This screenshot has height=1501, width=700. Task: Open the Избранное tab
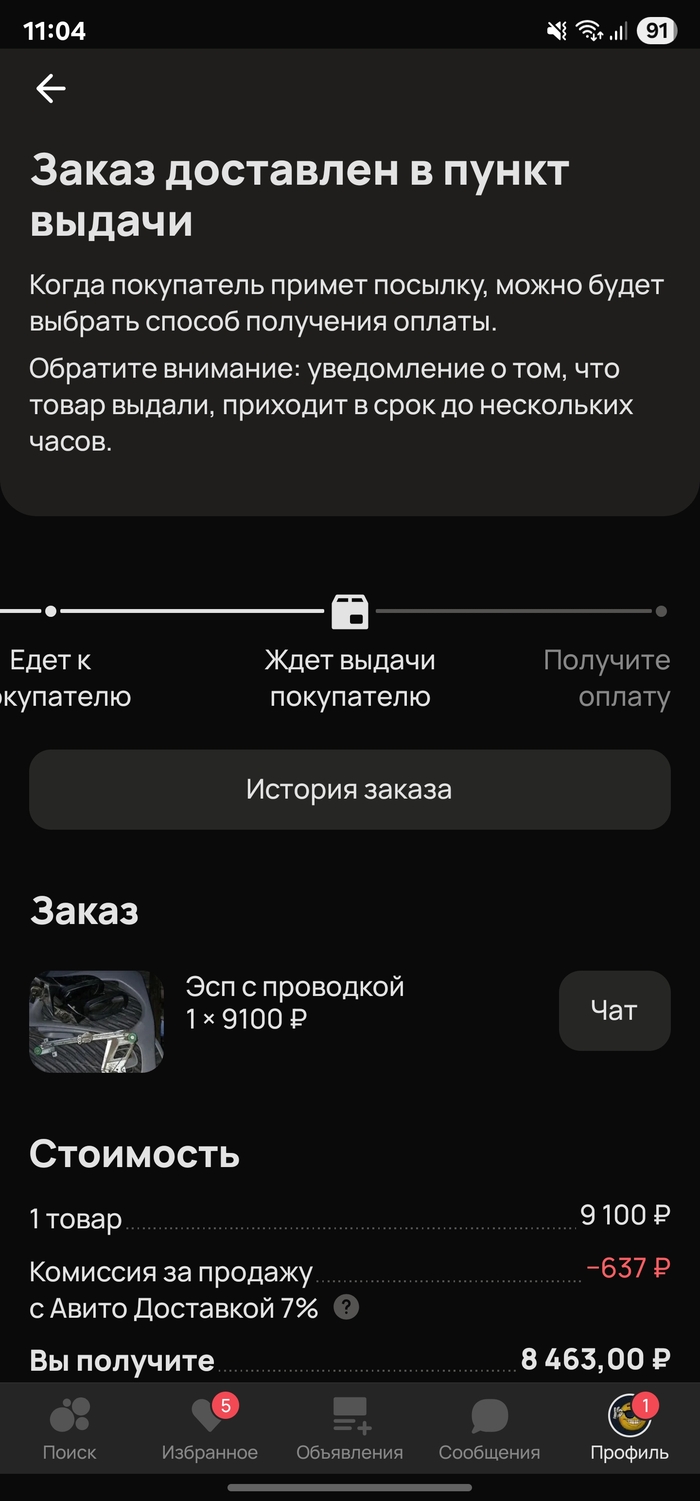tap(210, 1428)
